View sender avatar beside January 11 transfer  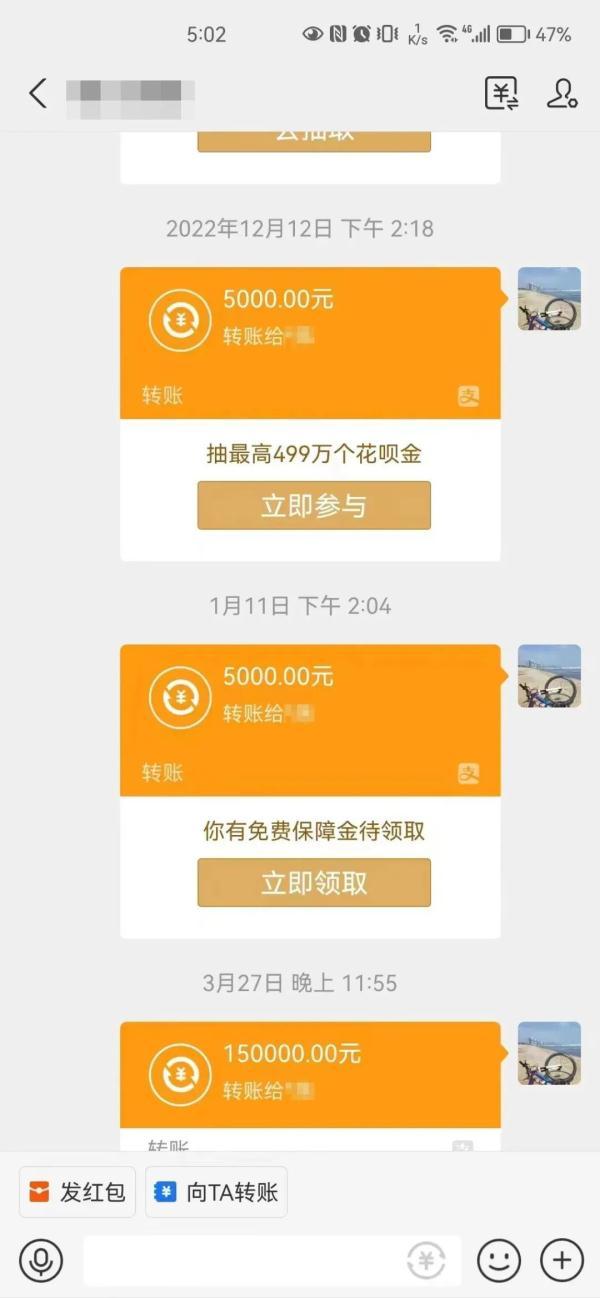pyautogui.click(x=549, y=676)
